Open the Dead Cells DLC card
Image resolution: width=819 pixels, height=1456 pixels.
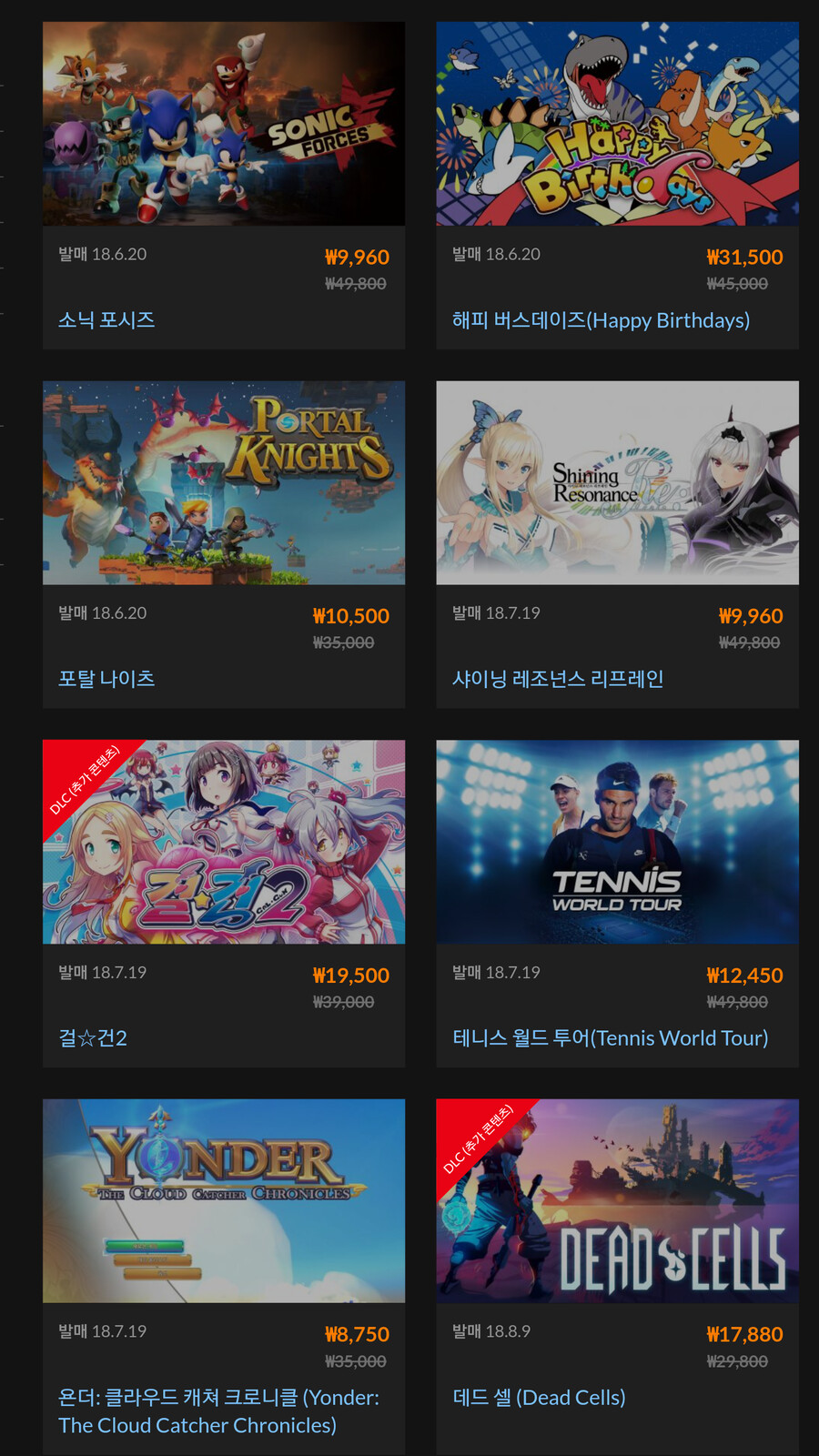coord(617,1201)
